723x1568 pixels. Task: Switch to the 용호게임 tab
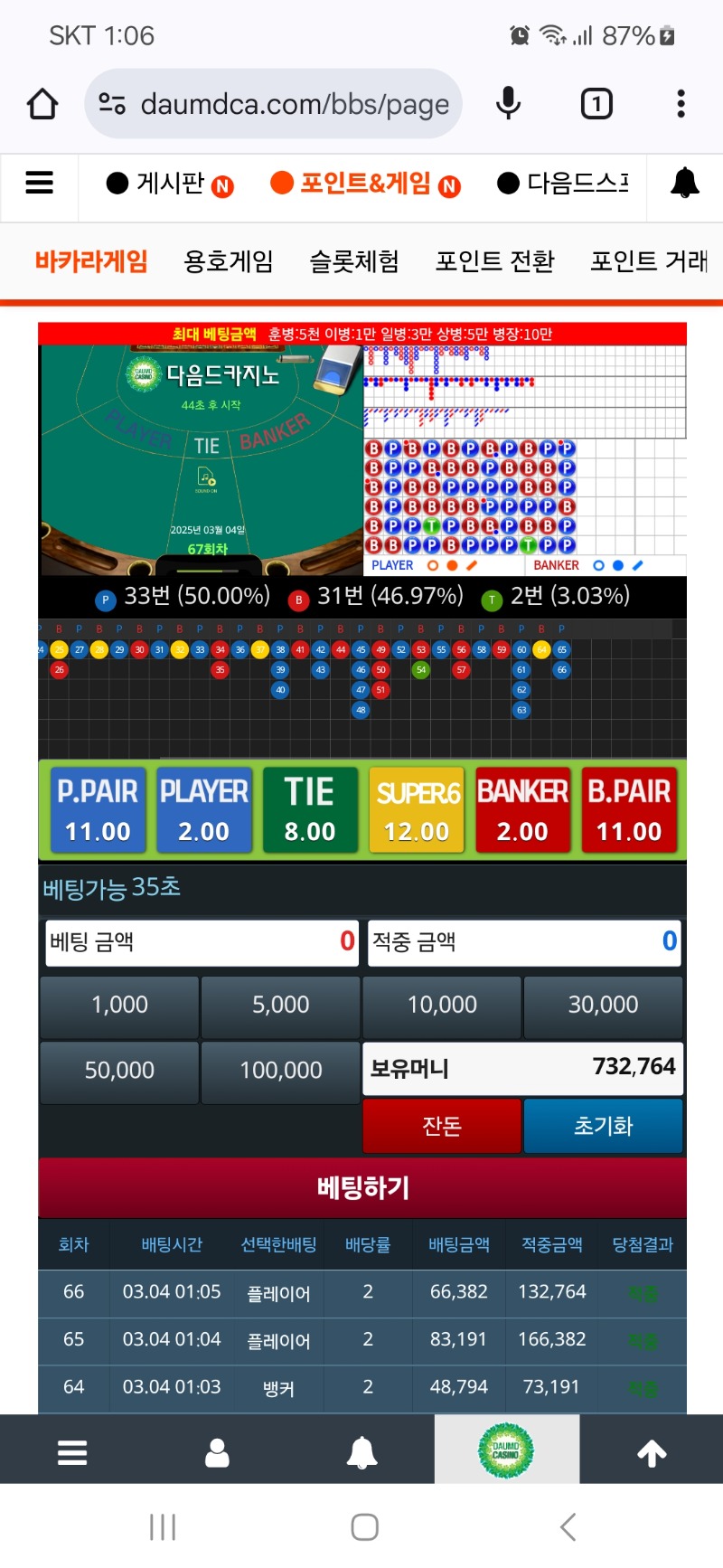pos(228,261)
